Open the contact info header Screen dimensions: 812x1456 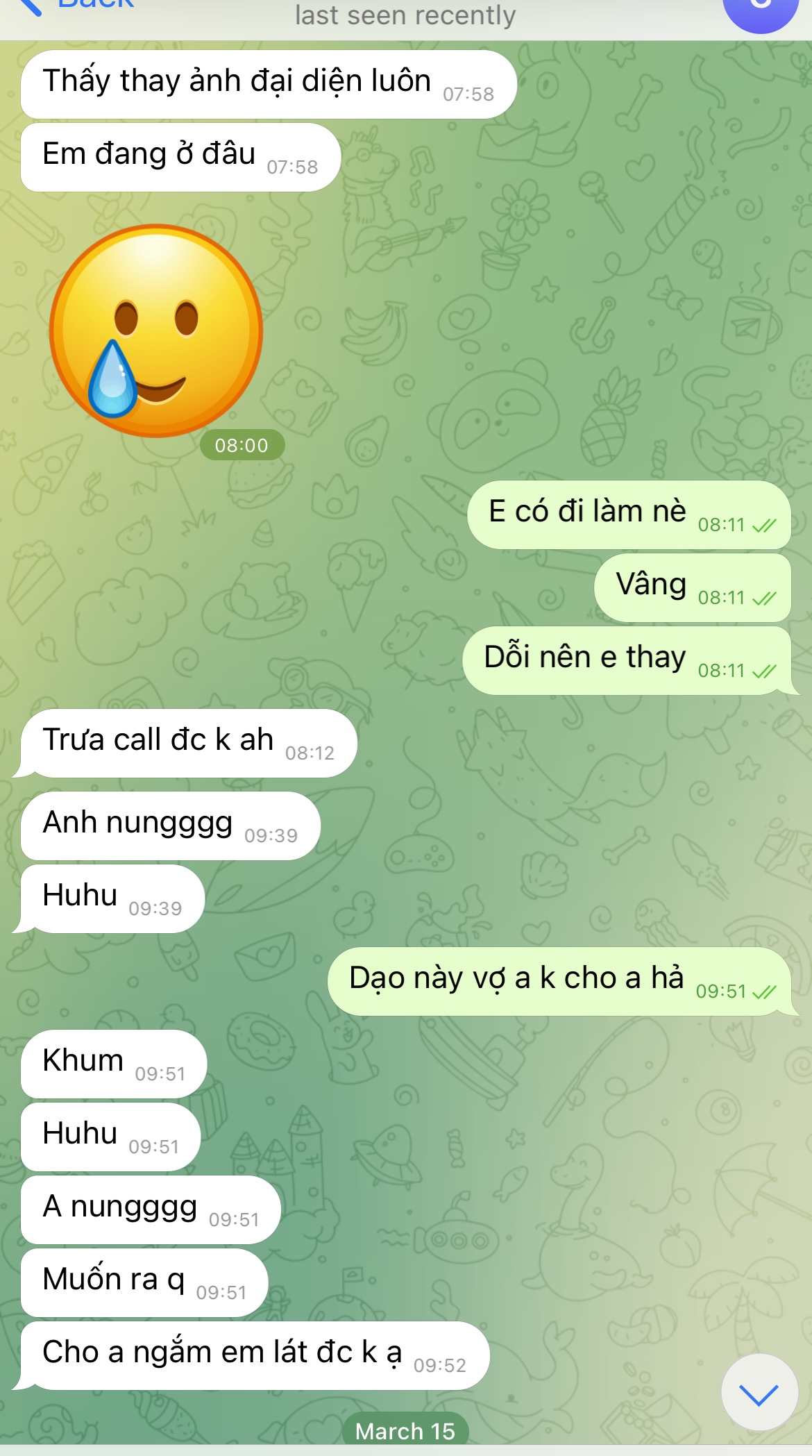pos(405,14)
